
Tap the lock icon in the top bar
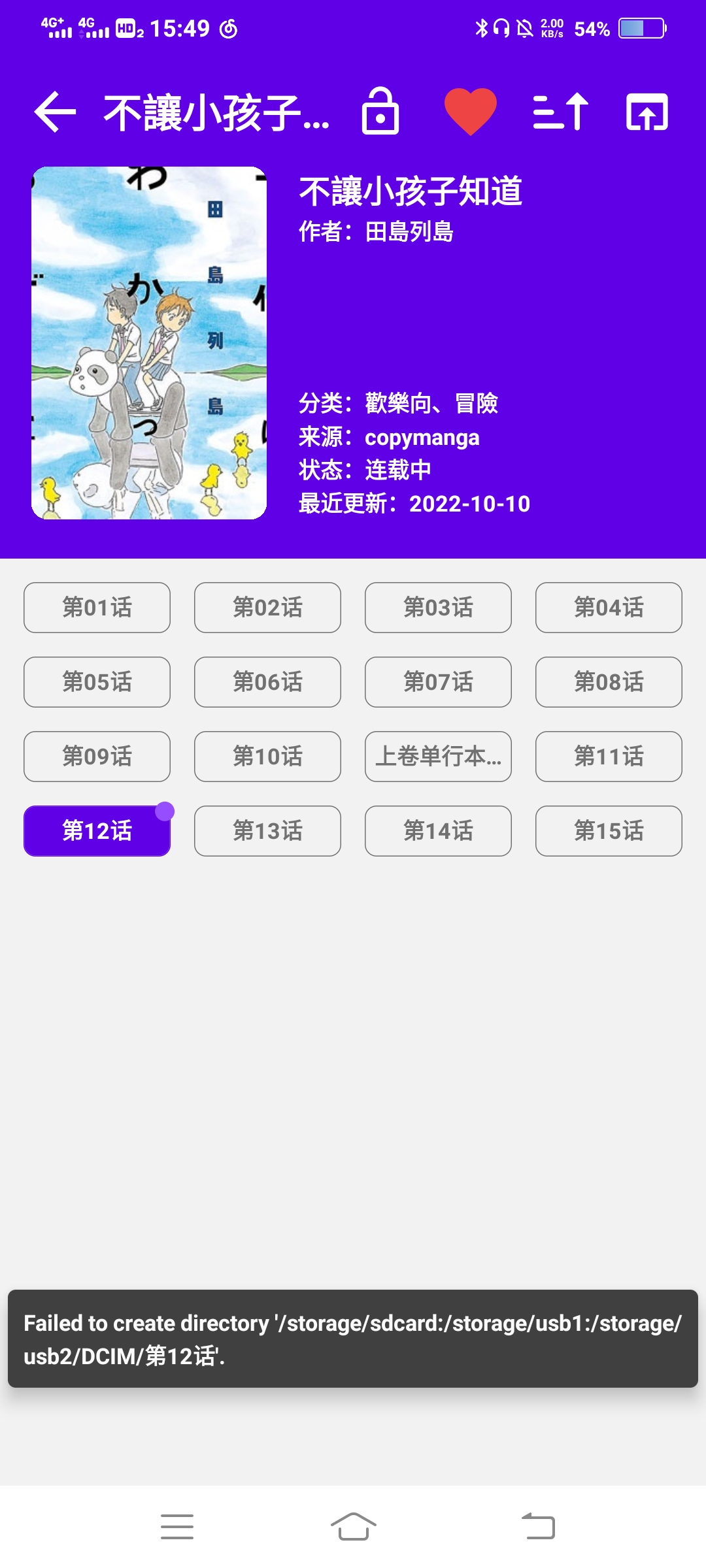381,112
